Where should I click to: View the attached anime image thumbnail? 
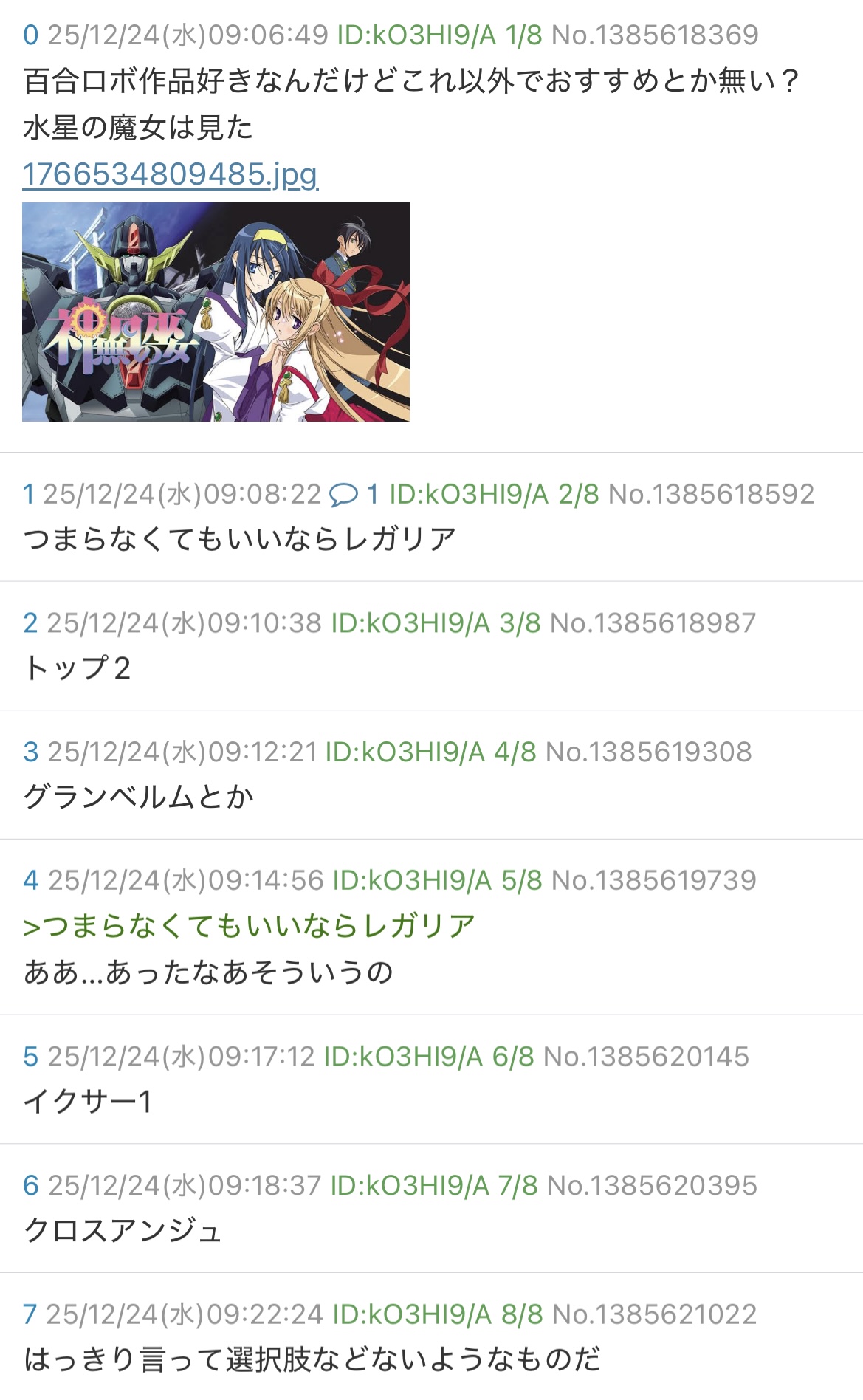(x=216, y=312)
